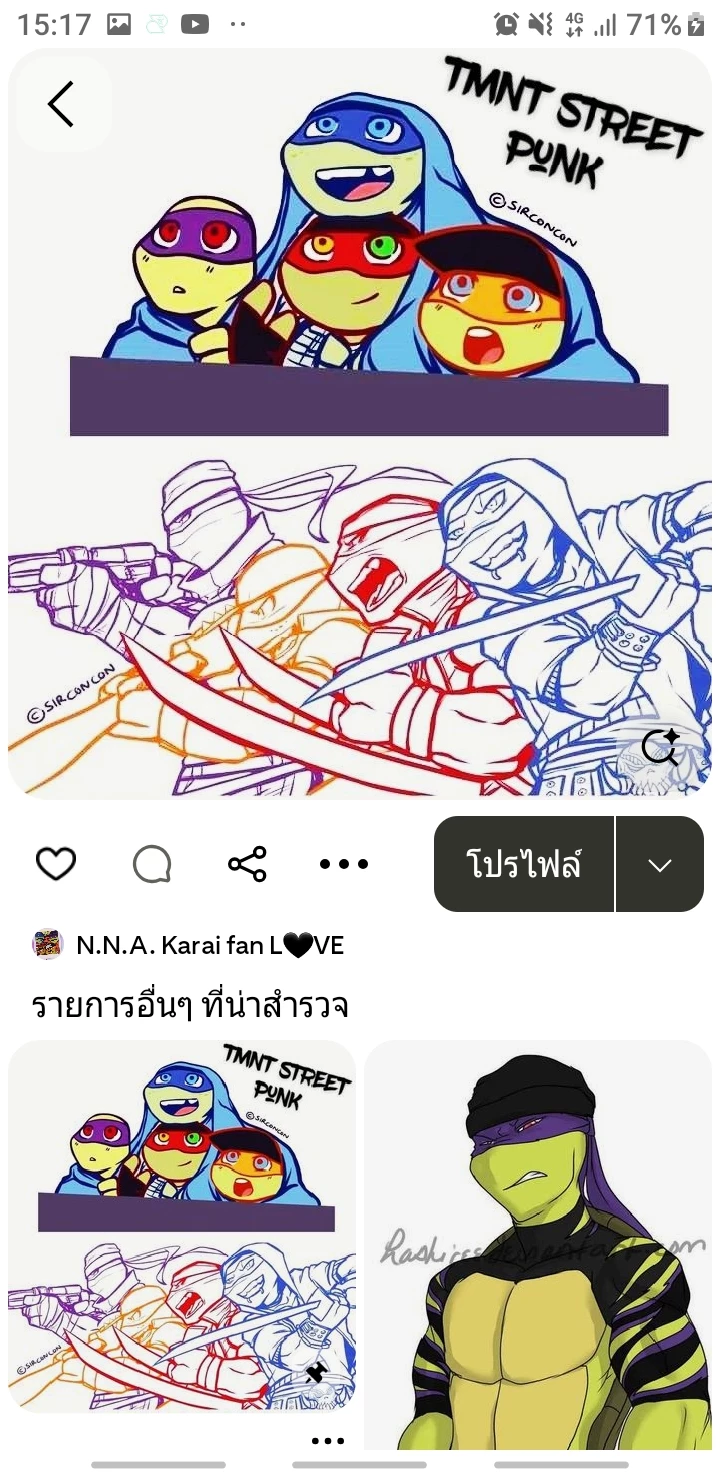Image resolution: width=720 pixels, height=1480 pixels.
Task: Start visual search on the main image
Action: [x=661, y=748]
